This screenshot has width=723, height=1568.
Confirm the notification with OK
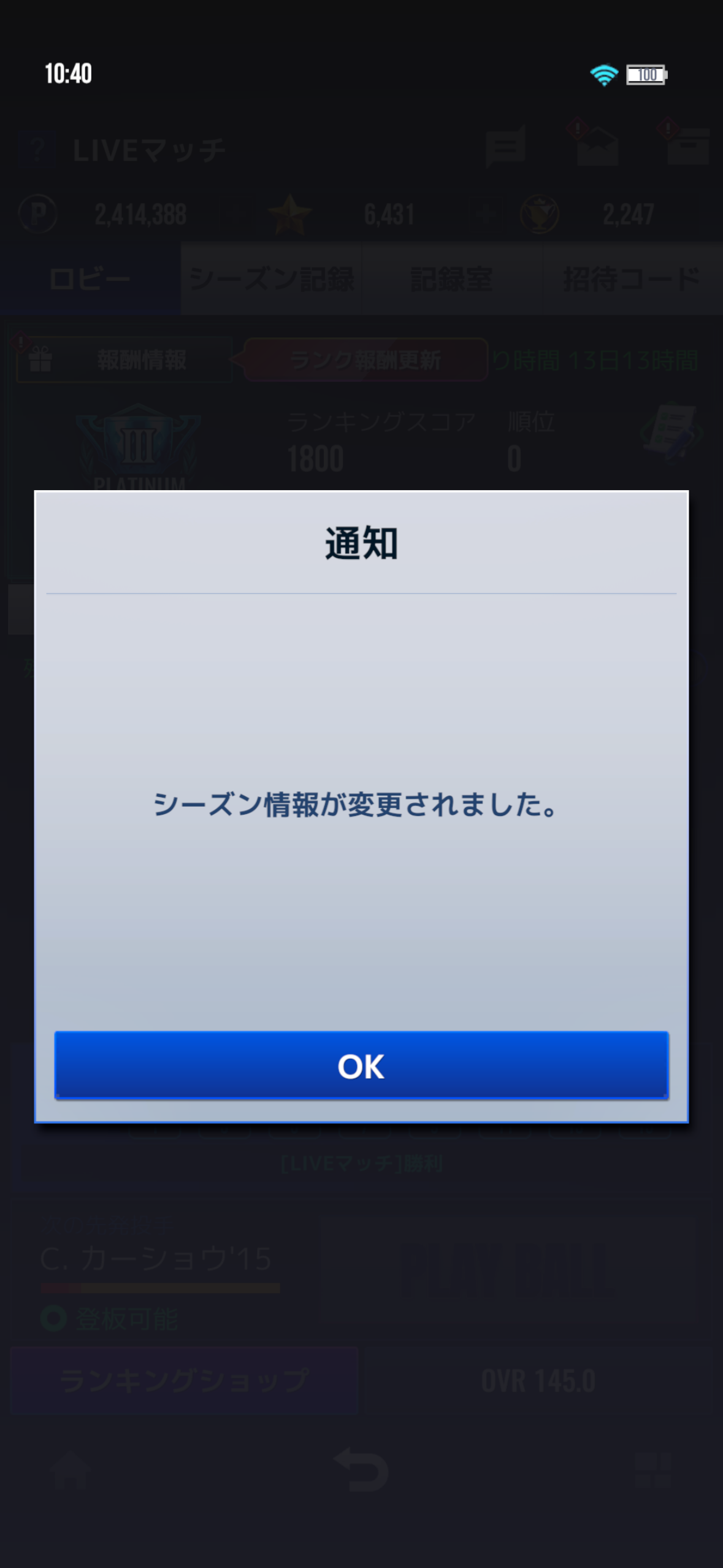(x=361, y=1066)
